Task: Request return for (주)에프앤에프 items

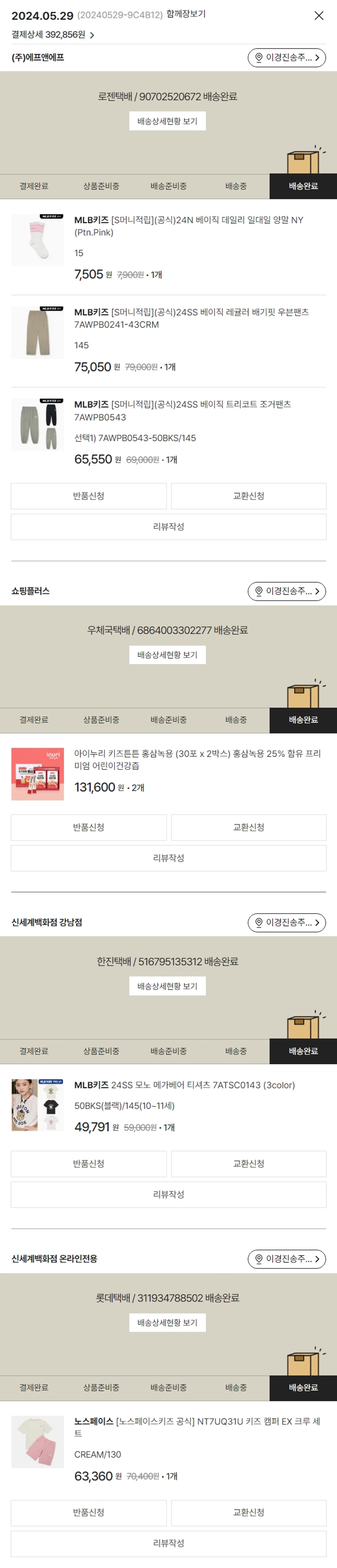Action: [88, 496]
